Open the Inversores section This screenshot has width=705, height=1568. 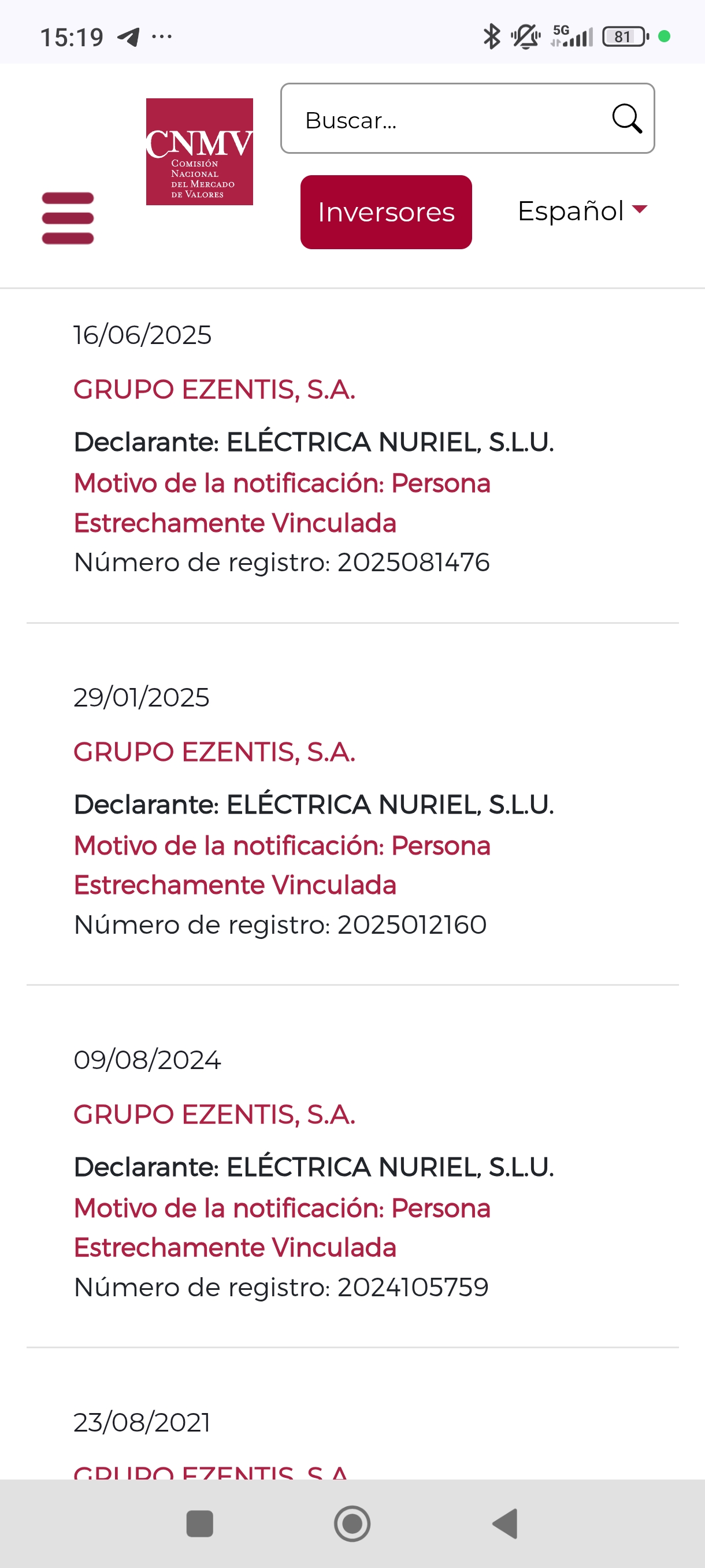click(x=385, y=212)
